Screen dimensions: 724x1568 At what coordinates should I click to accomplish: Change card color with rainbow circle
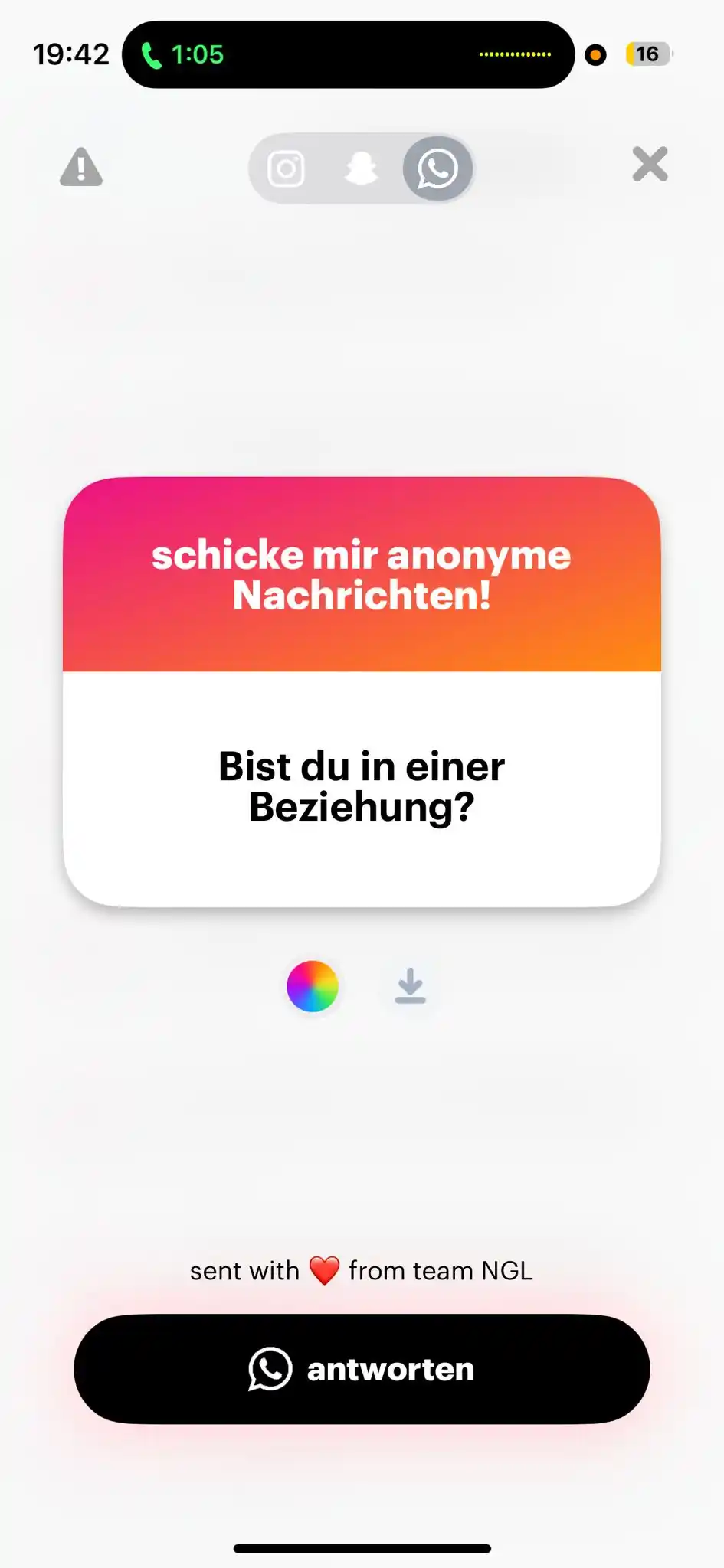313,986
